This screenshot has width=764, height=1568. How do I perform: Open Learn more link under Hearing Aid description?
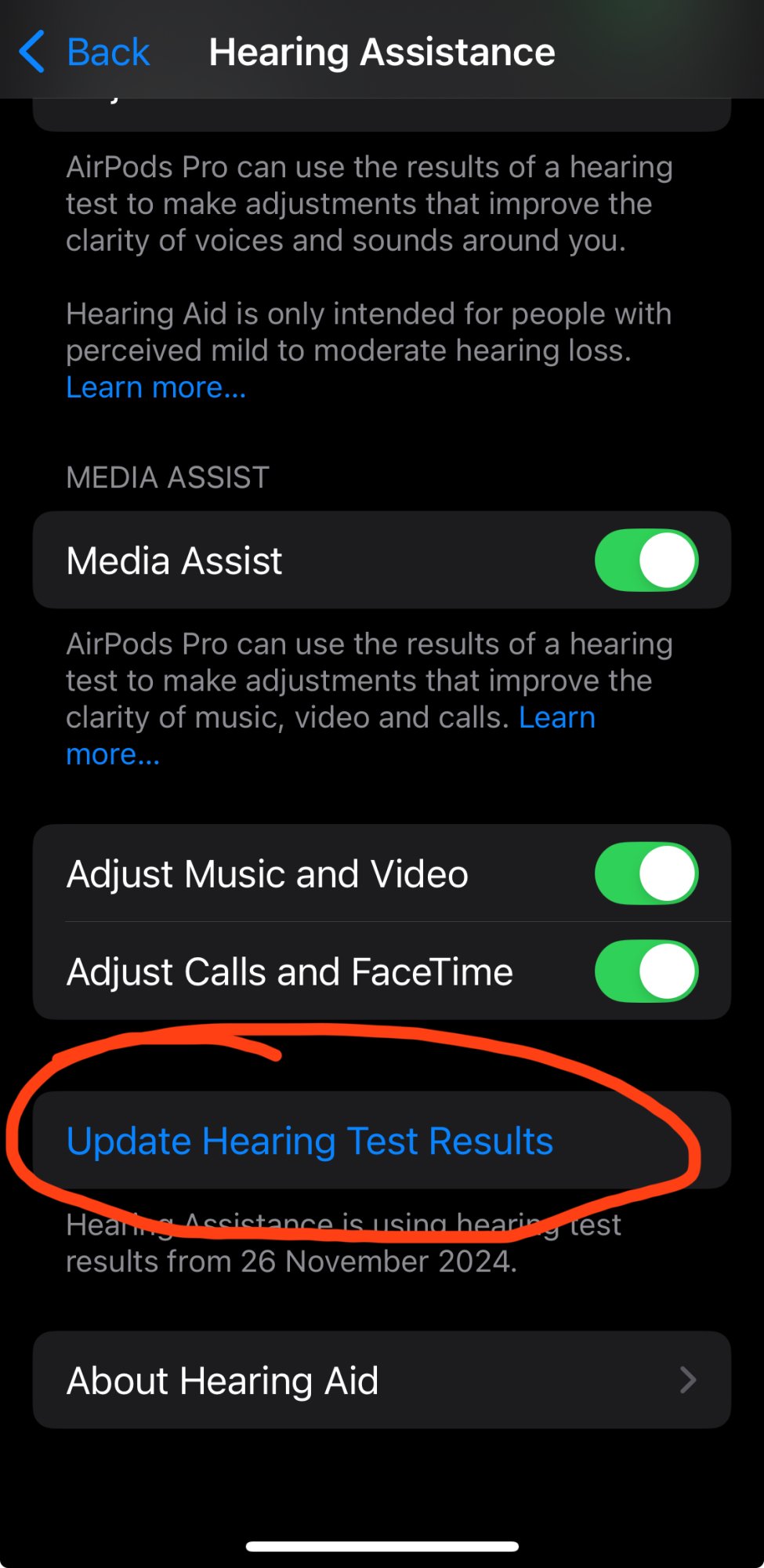pyautogui.click(x=156, y=387)
